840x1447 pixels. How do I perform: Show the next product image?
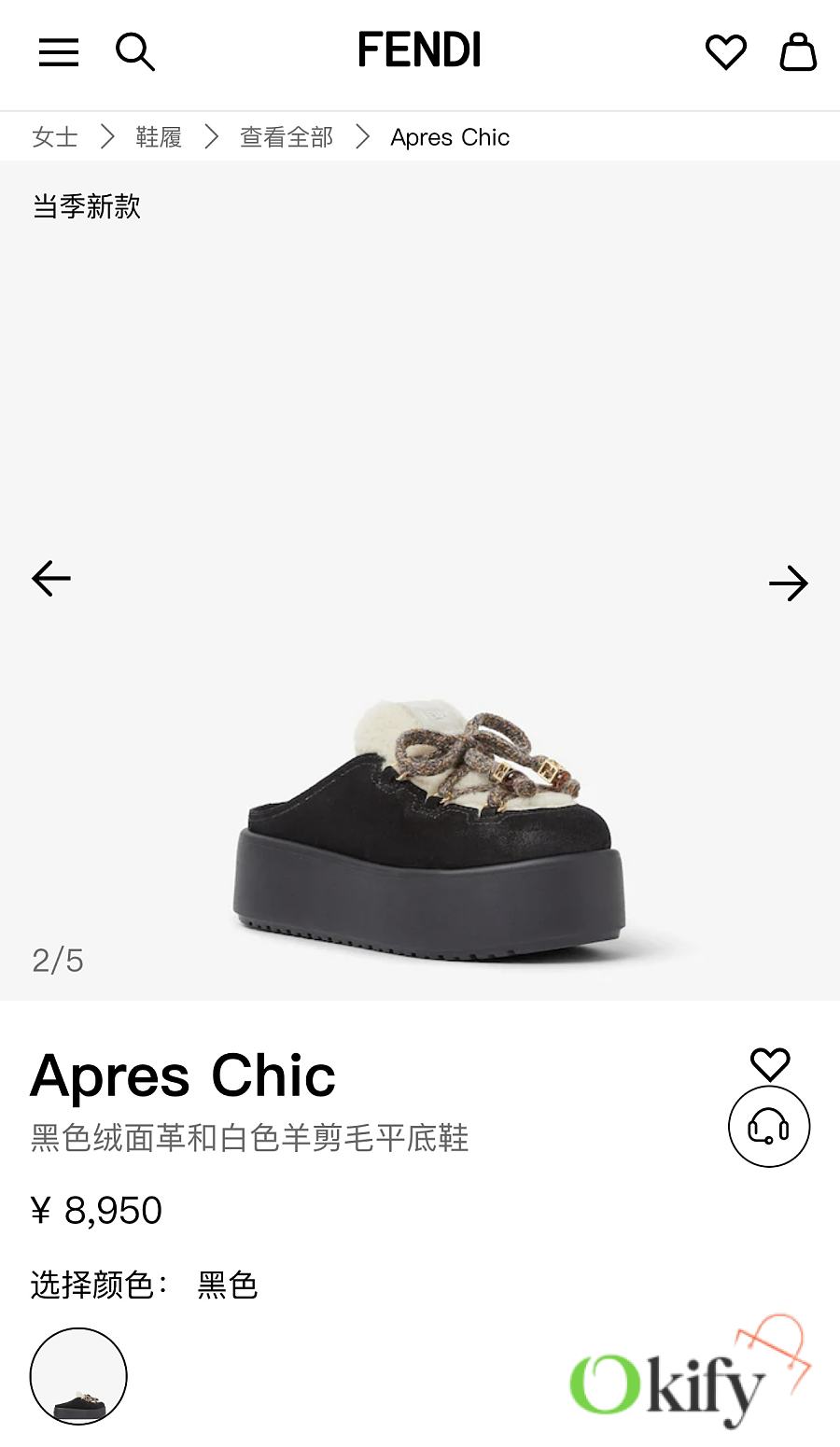click(x=788, y=583)
